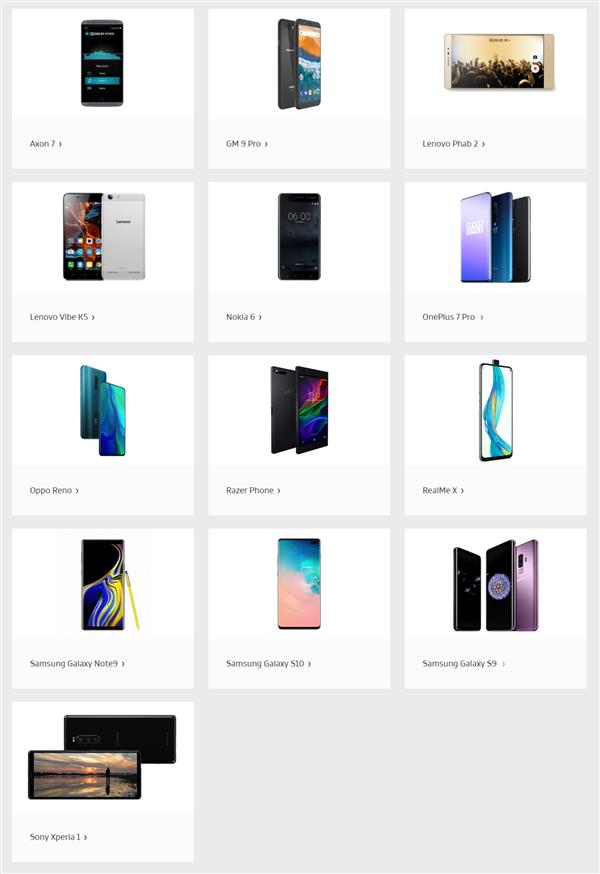Open the Sony Xperia 1 card
600x874 pixels.
click(x=102, y=780)
